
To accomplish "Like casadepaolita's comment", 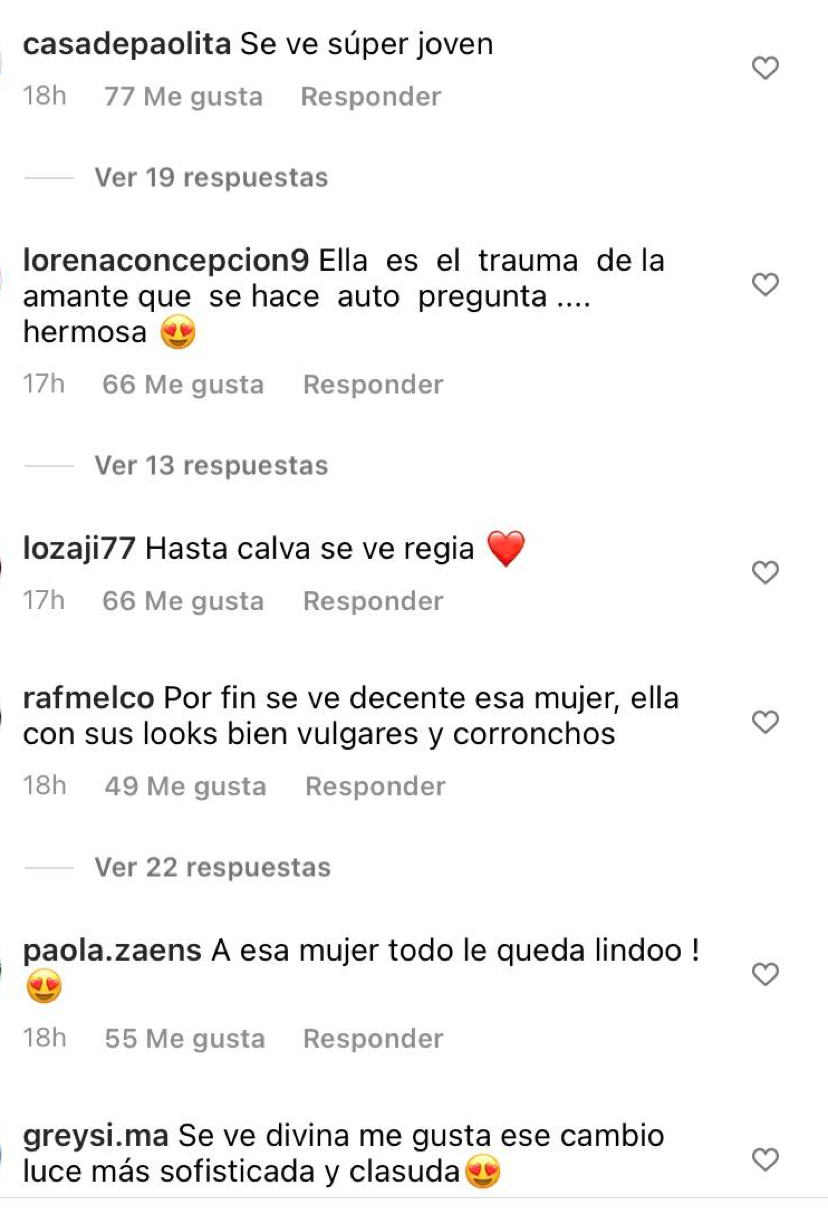I will [x=765, y=69].
